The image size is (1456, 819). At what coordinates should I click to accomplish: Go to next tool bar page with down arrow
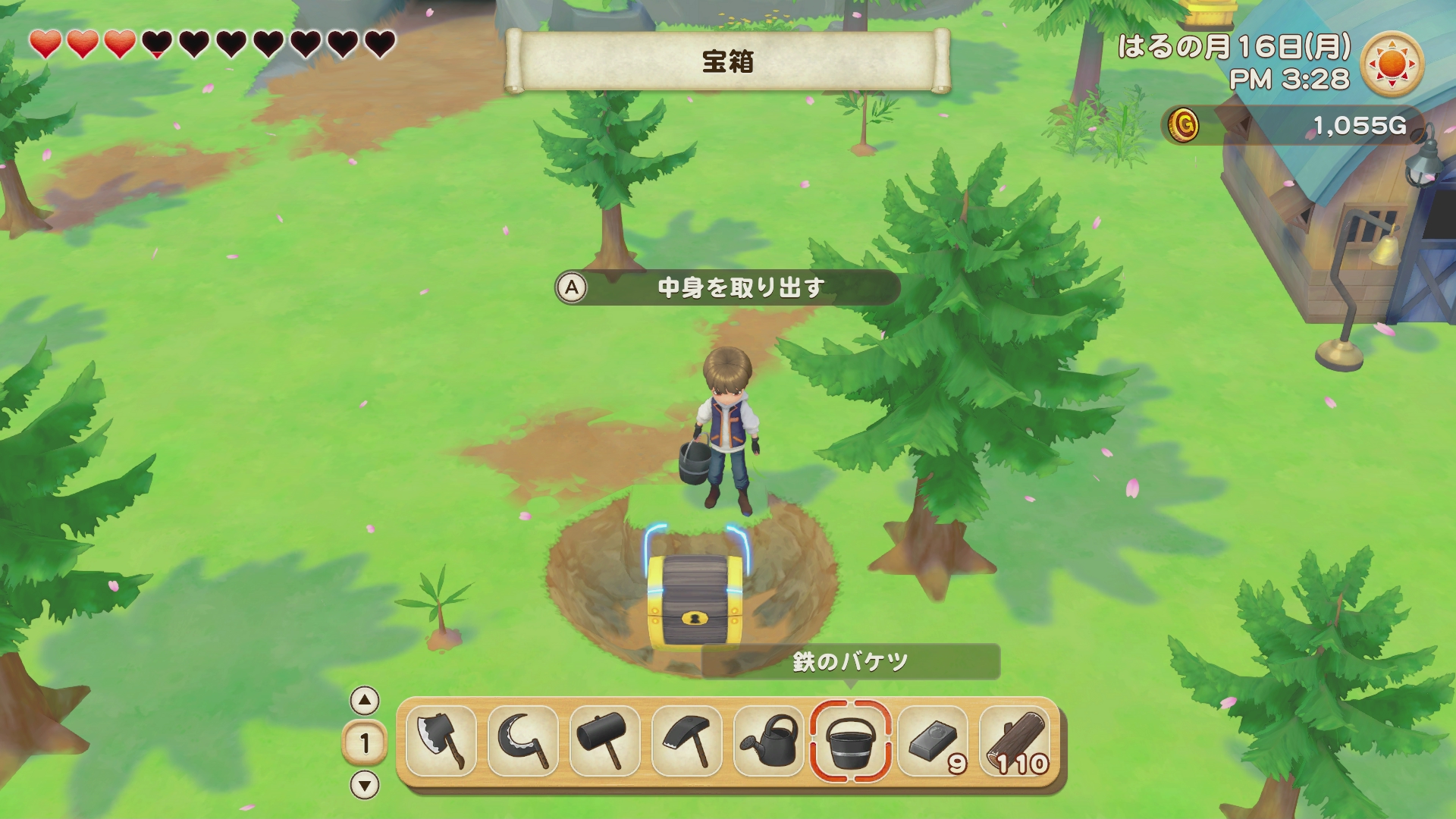(365, 785)
